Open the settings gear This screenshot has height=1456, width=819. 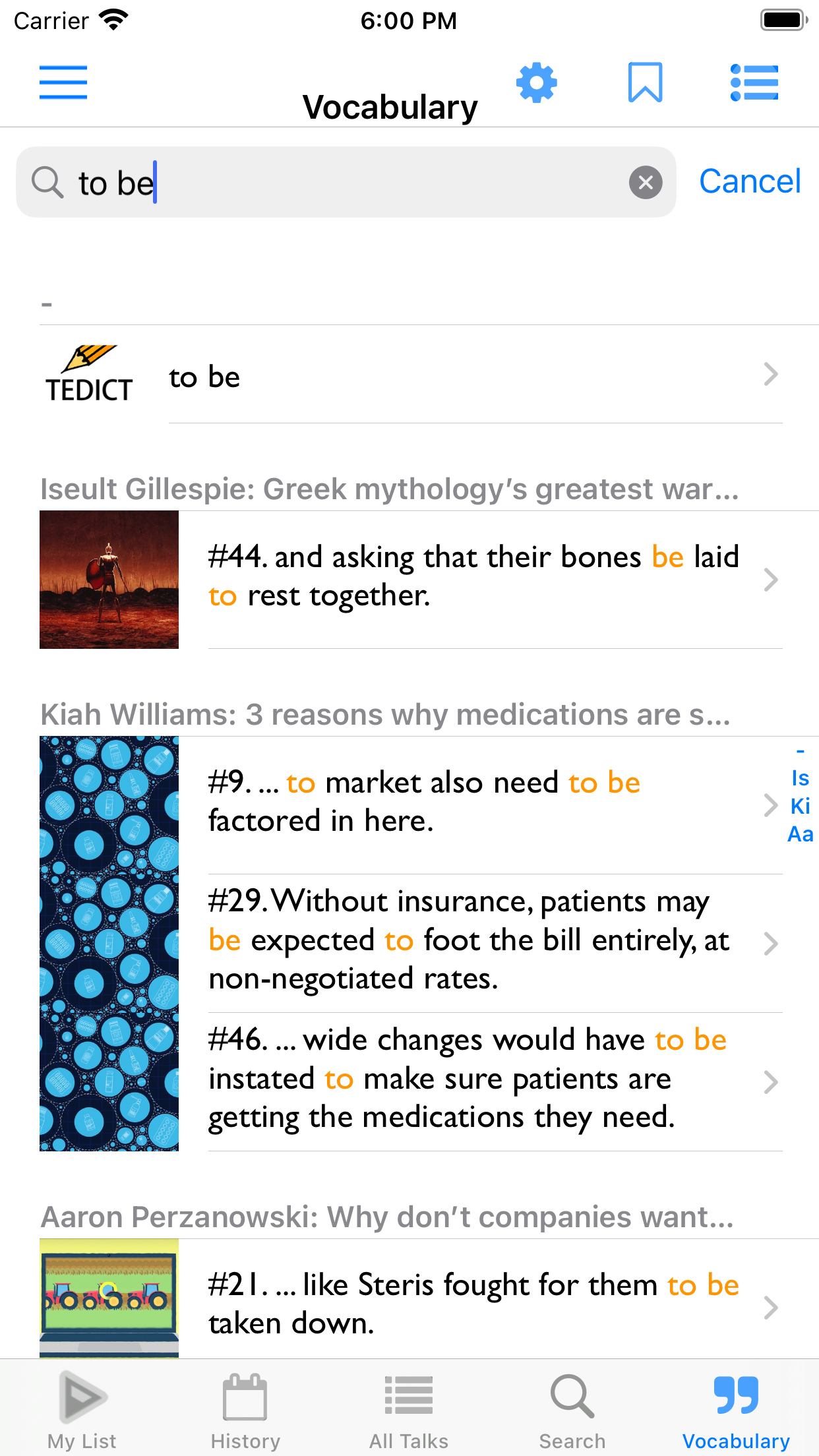point(536,83)
